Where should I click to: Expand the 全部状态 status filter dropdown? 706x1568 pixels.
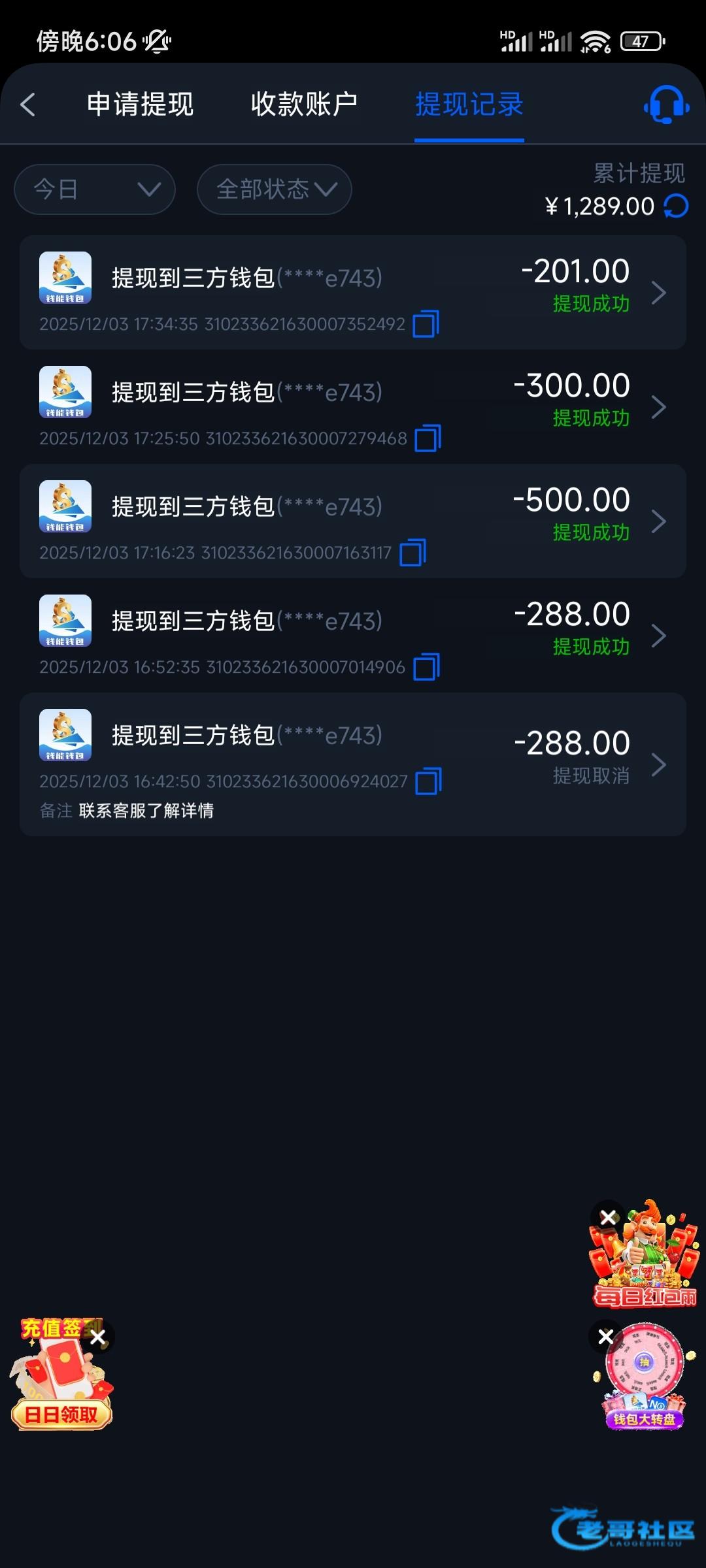click(x=275, y=189)
